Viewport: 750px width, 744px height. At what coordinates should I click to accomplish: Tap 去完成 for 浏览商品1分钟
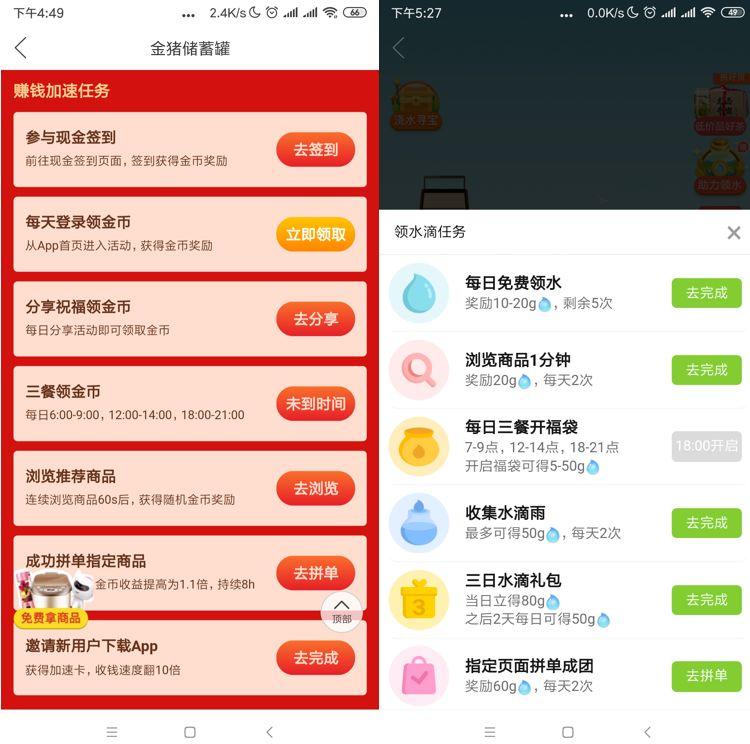tap(706, 370)
